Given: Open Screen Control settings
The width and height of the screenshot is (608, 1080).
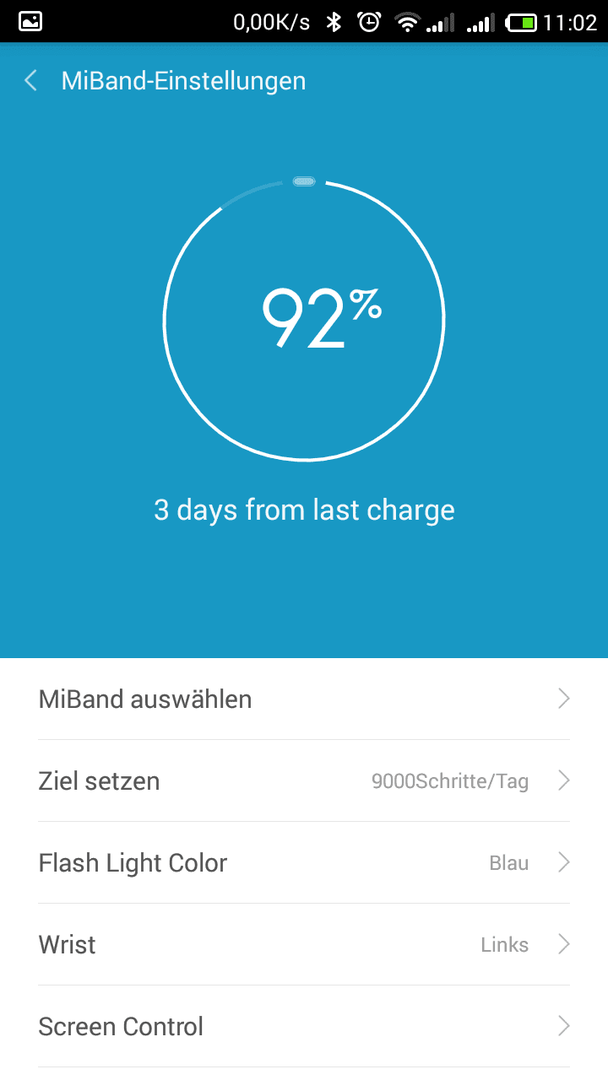Looking at the screenshot, I should (304, 1026).
